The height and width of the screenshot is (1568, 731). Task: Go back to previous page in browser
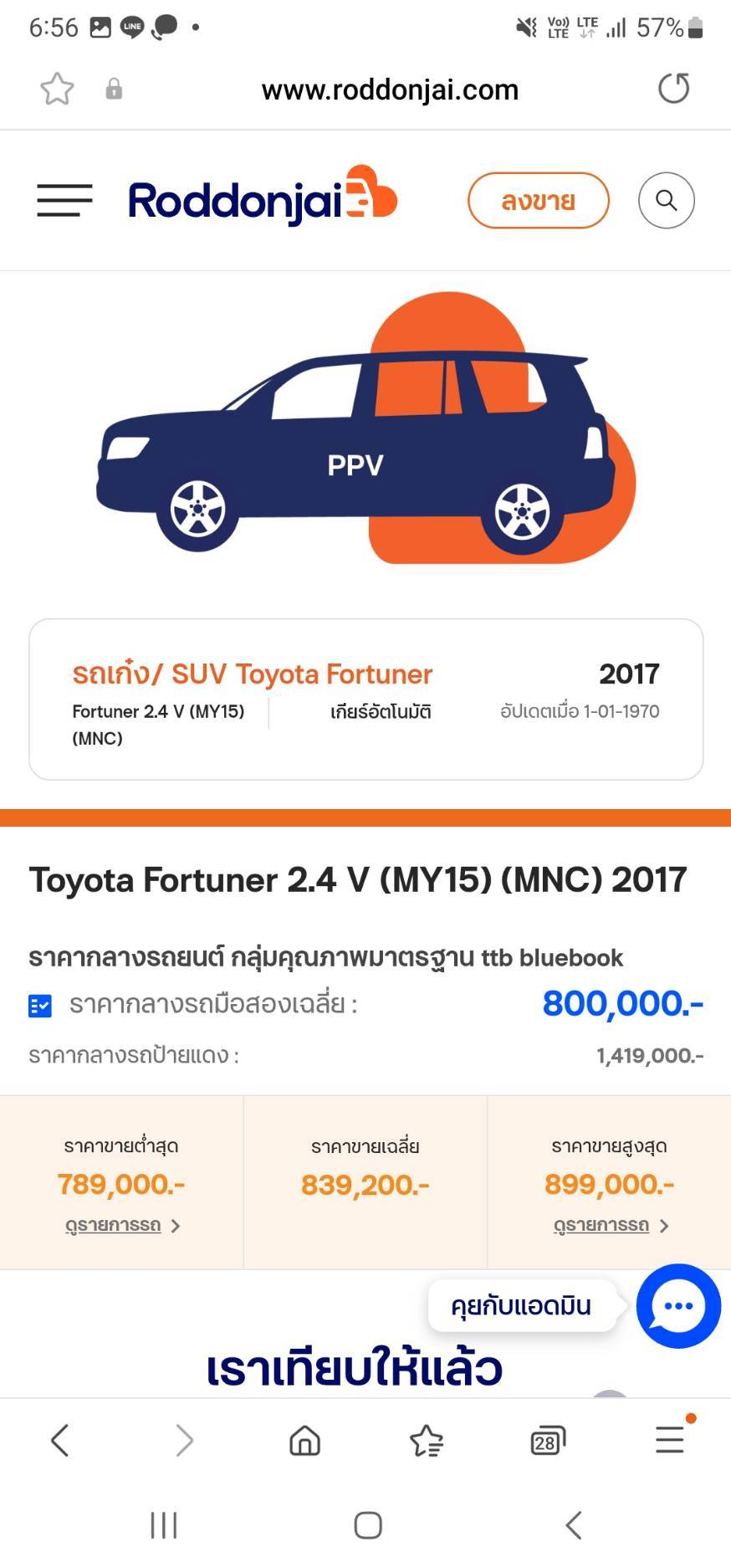[60, 1441]
